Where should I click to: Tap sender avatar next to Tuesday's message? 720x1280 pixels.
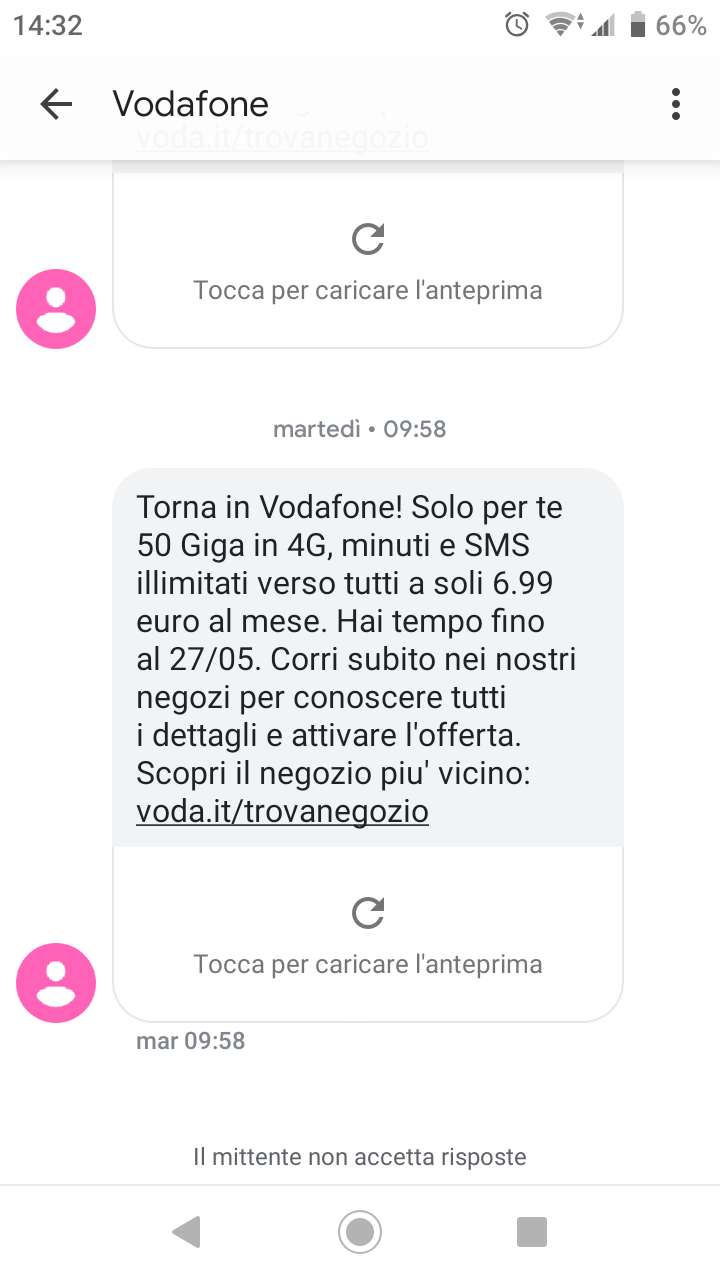tap(56, 983)
